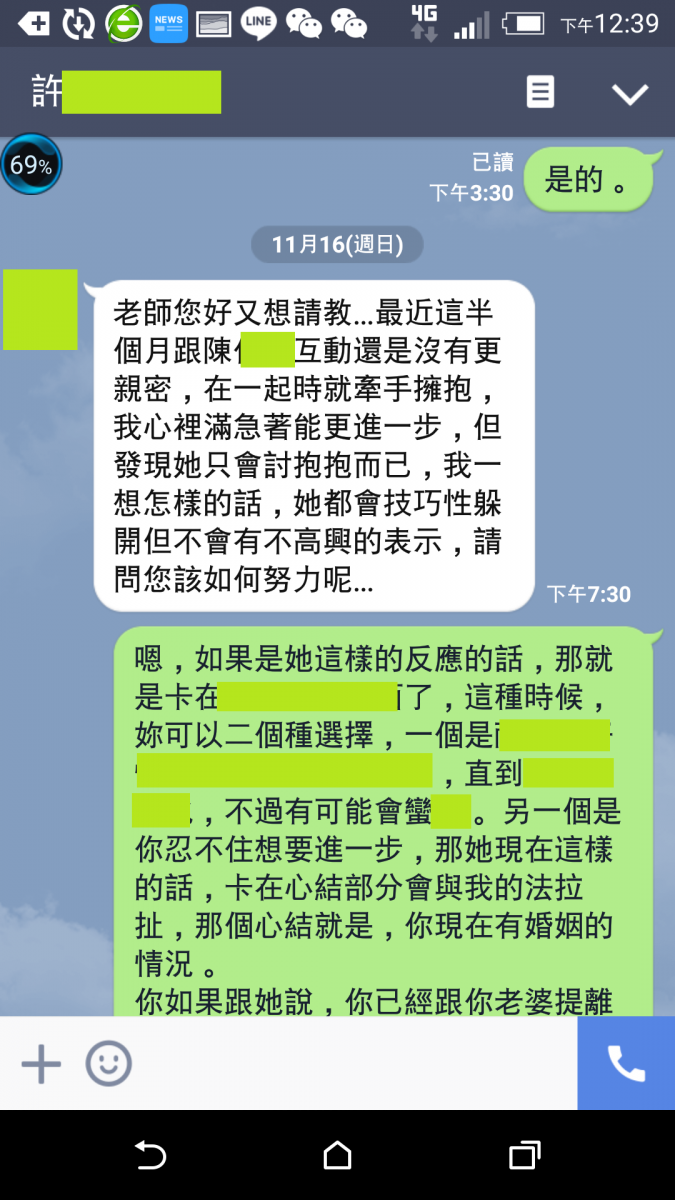Open the notes icon in chat header
This screenshot has height=1200, width=675.
tap(540, 93)
